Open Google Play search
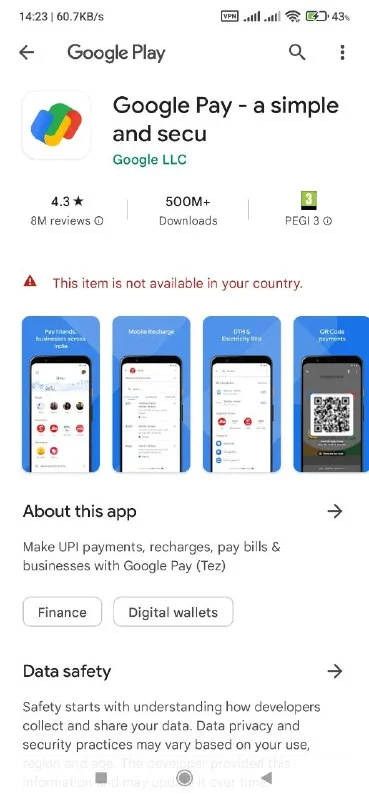This screenshot has width=369, height=800. pos(297,52)
